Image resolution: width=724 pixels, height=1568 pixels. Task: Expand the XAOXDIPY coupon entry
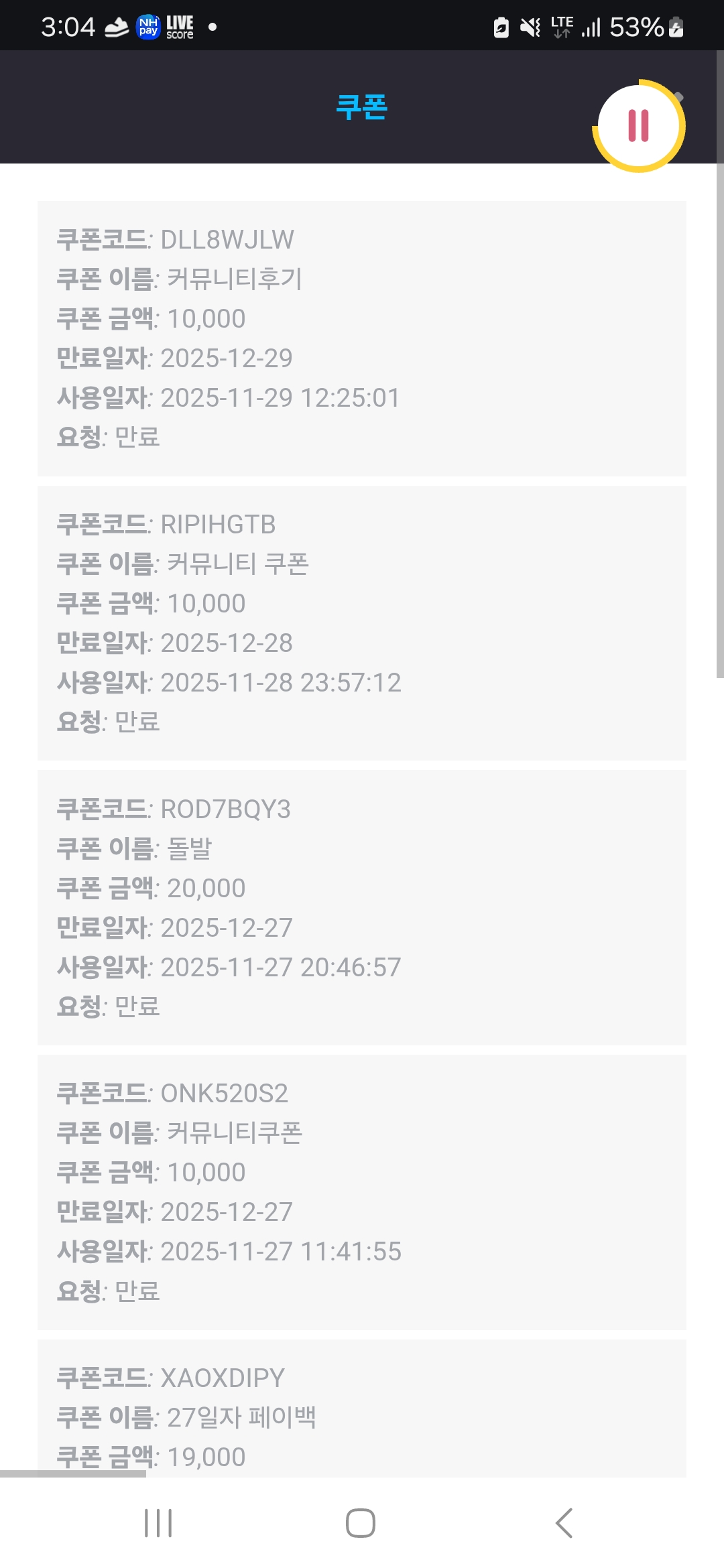click(x=362, y=1407)
